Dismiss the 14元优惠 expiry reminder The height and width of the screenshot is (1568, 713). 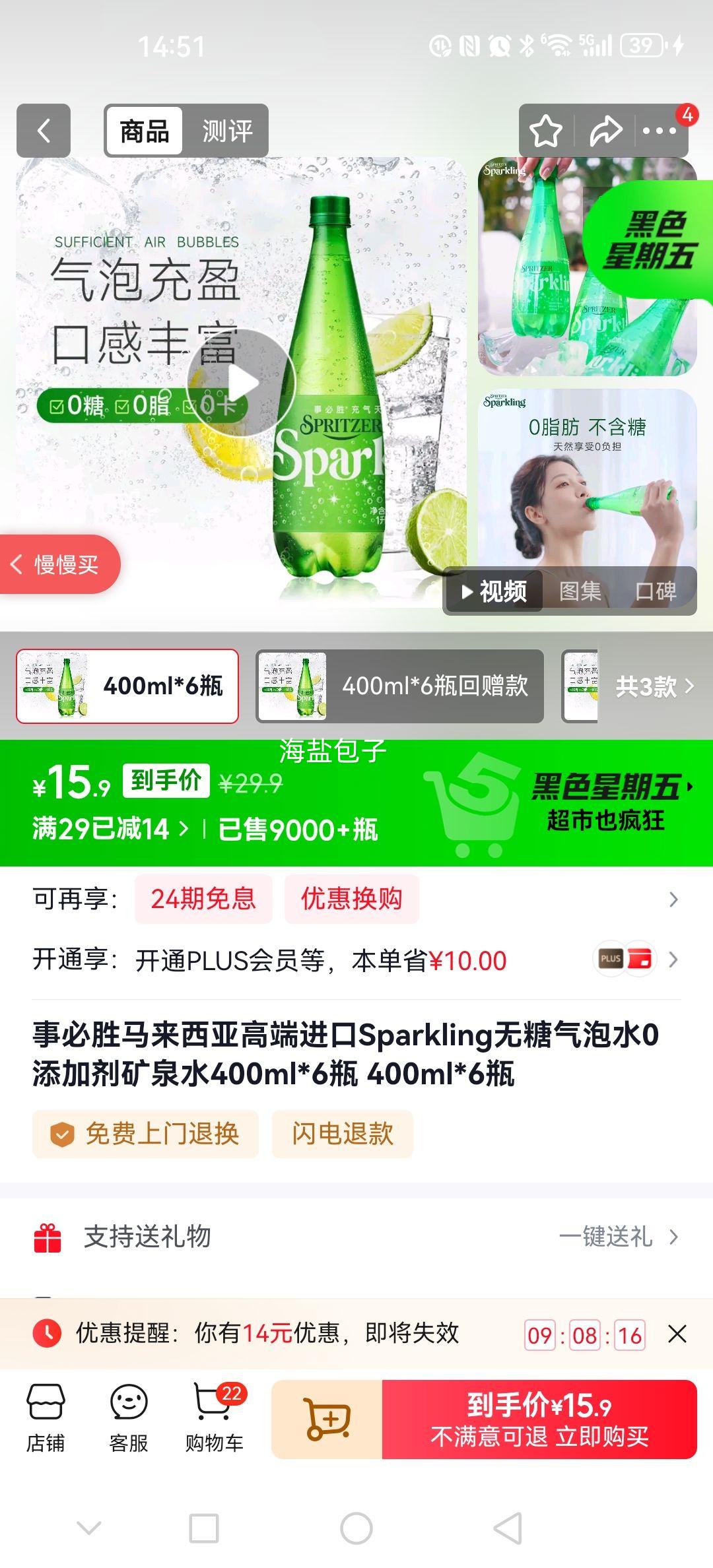677,1334
